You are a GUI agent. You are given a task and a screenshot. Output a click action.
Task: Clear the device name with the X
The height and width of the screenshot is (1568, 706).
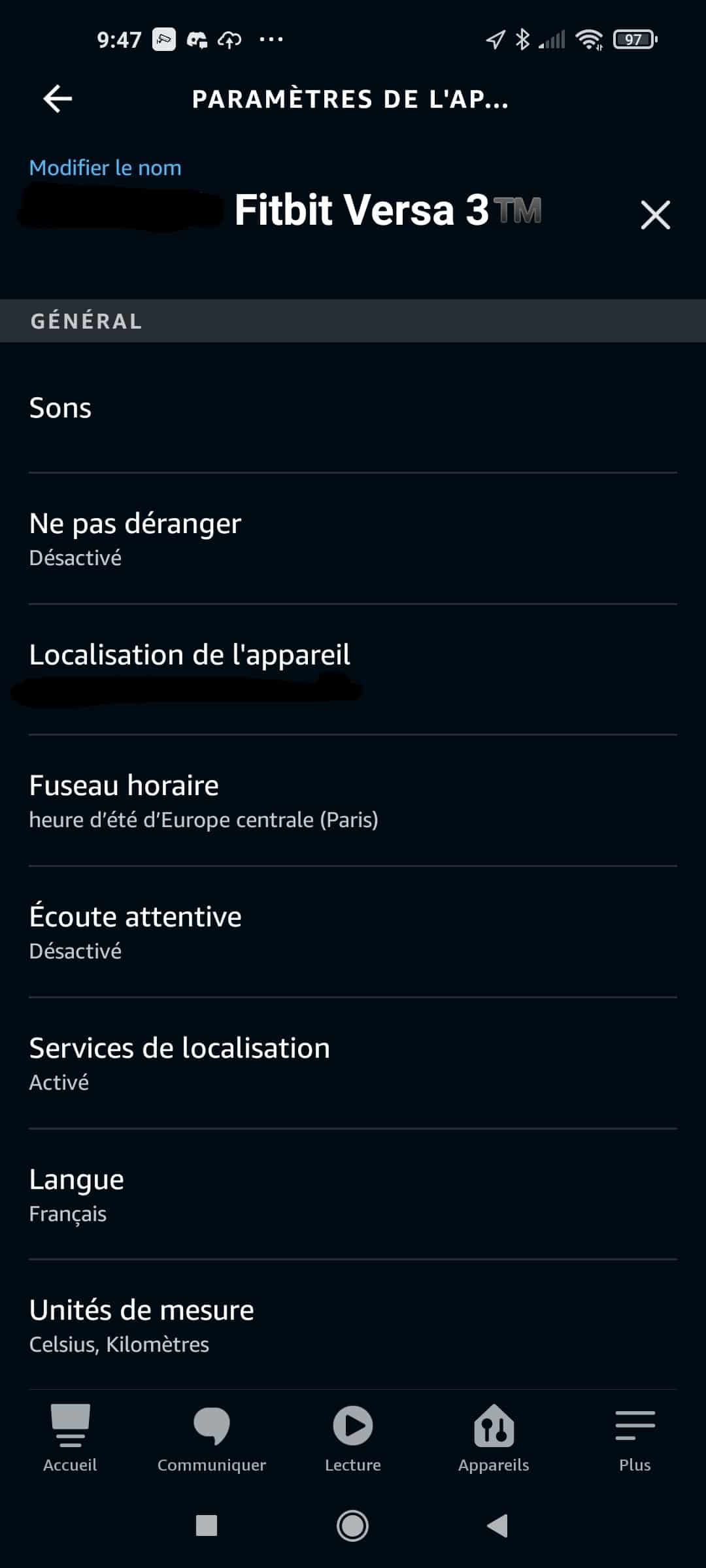655,215
